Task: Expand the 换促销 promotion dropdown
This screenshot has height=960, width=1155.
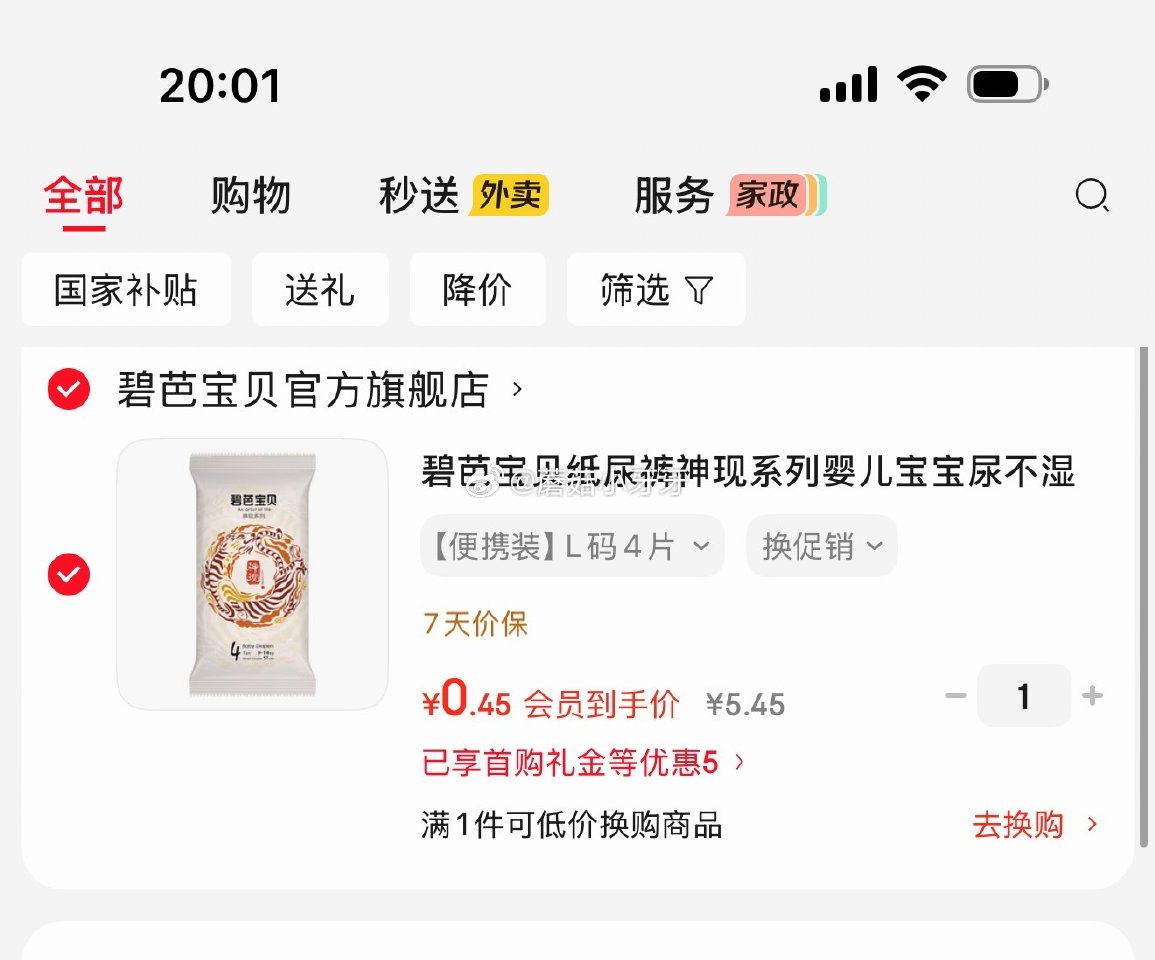Action: point(822,546)
